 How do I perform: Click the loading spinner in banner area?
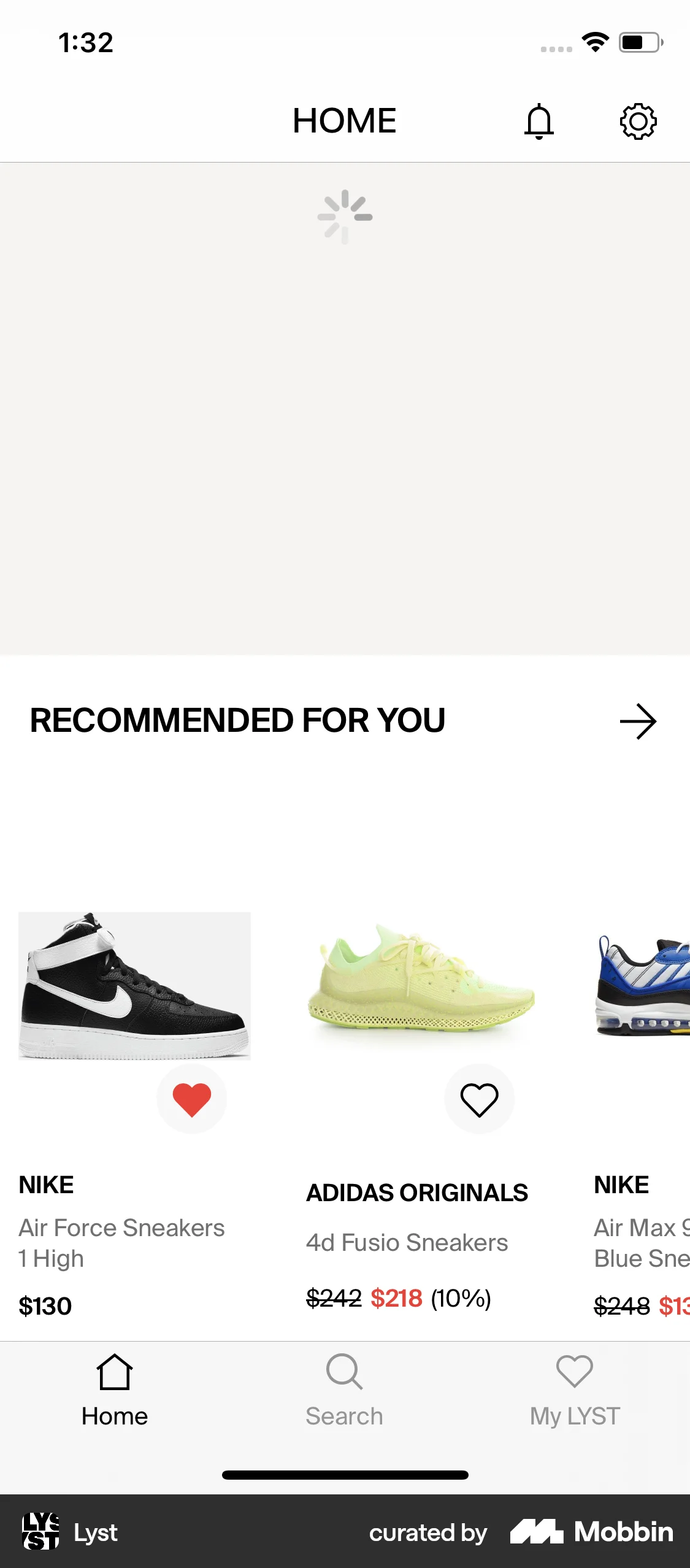(345, 217)
